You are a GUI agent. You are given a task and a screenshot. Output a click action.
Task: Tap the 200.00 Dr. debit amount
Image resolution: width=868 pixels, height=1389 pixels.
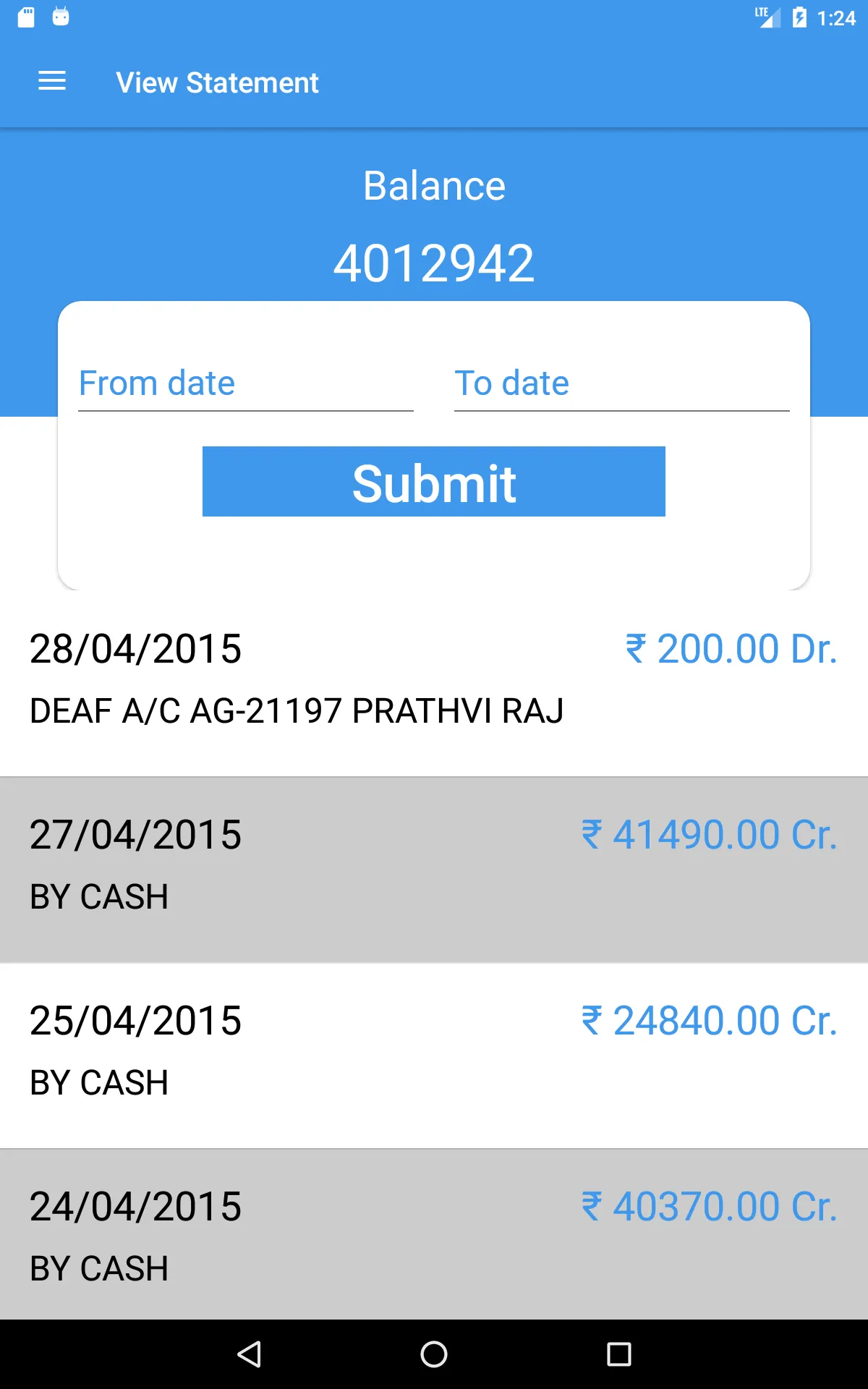(x=731, y=649)
